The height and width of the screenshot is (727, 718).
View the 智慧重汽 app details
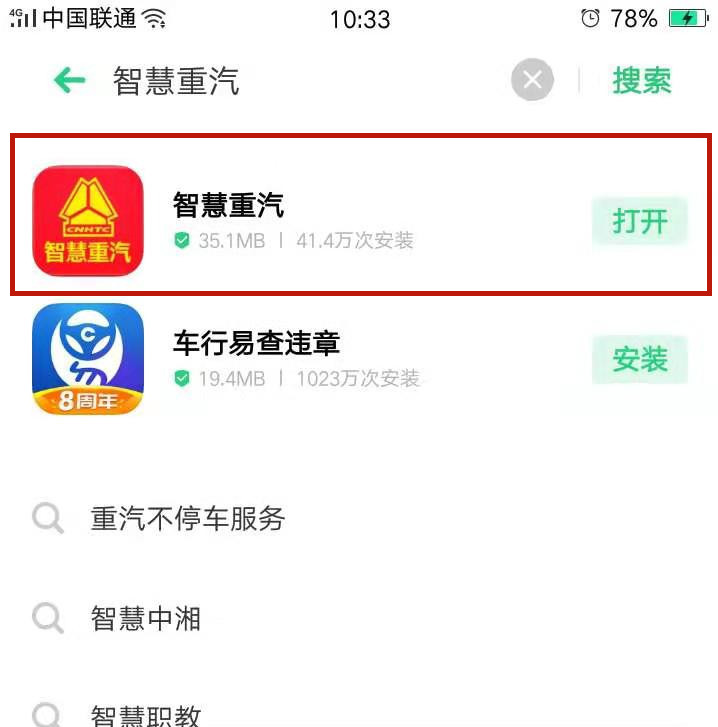pos(300,220)
